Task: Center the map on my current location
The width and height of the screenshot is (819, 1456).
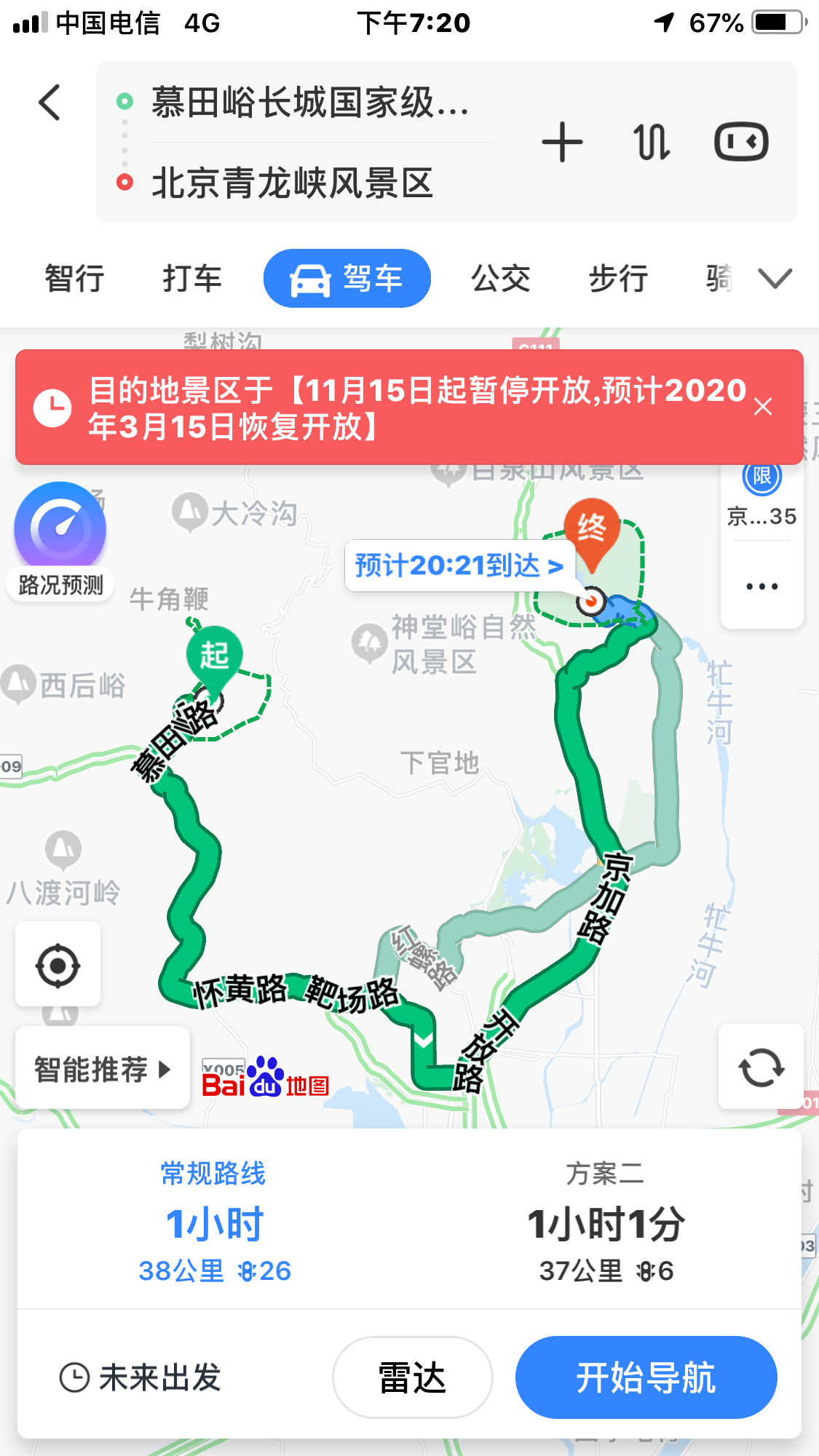Action: [58, 965]
